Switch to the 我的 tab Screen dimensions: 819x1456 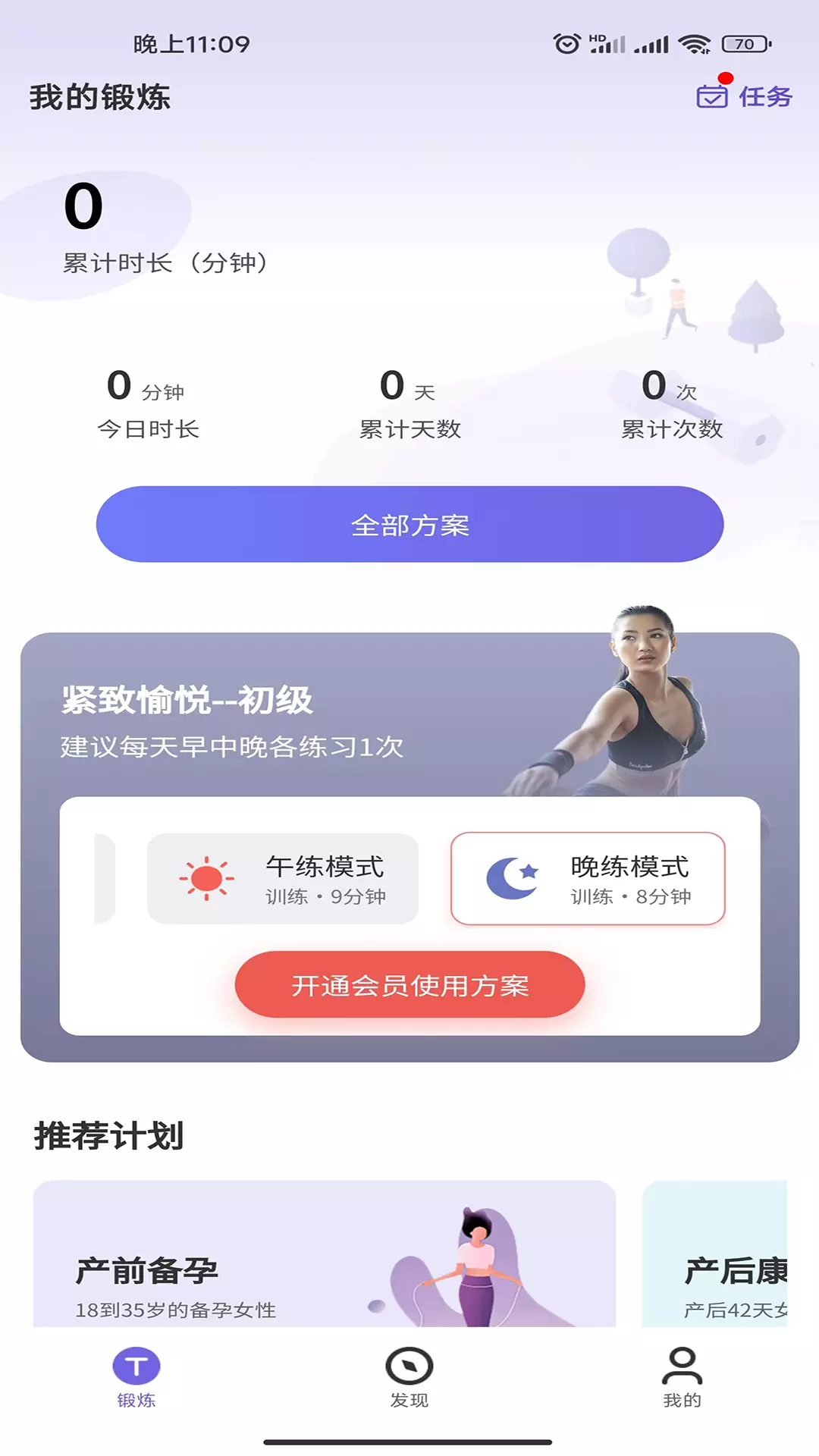coord(682,1377)
